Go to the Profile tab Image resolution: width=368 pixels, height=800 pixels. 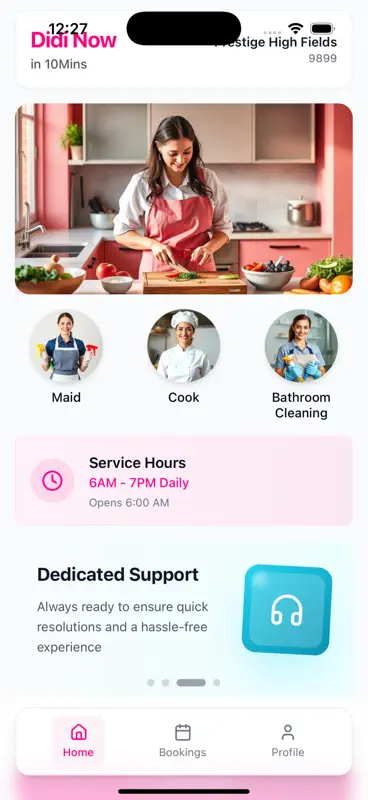point(288,741)
